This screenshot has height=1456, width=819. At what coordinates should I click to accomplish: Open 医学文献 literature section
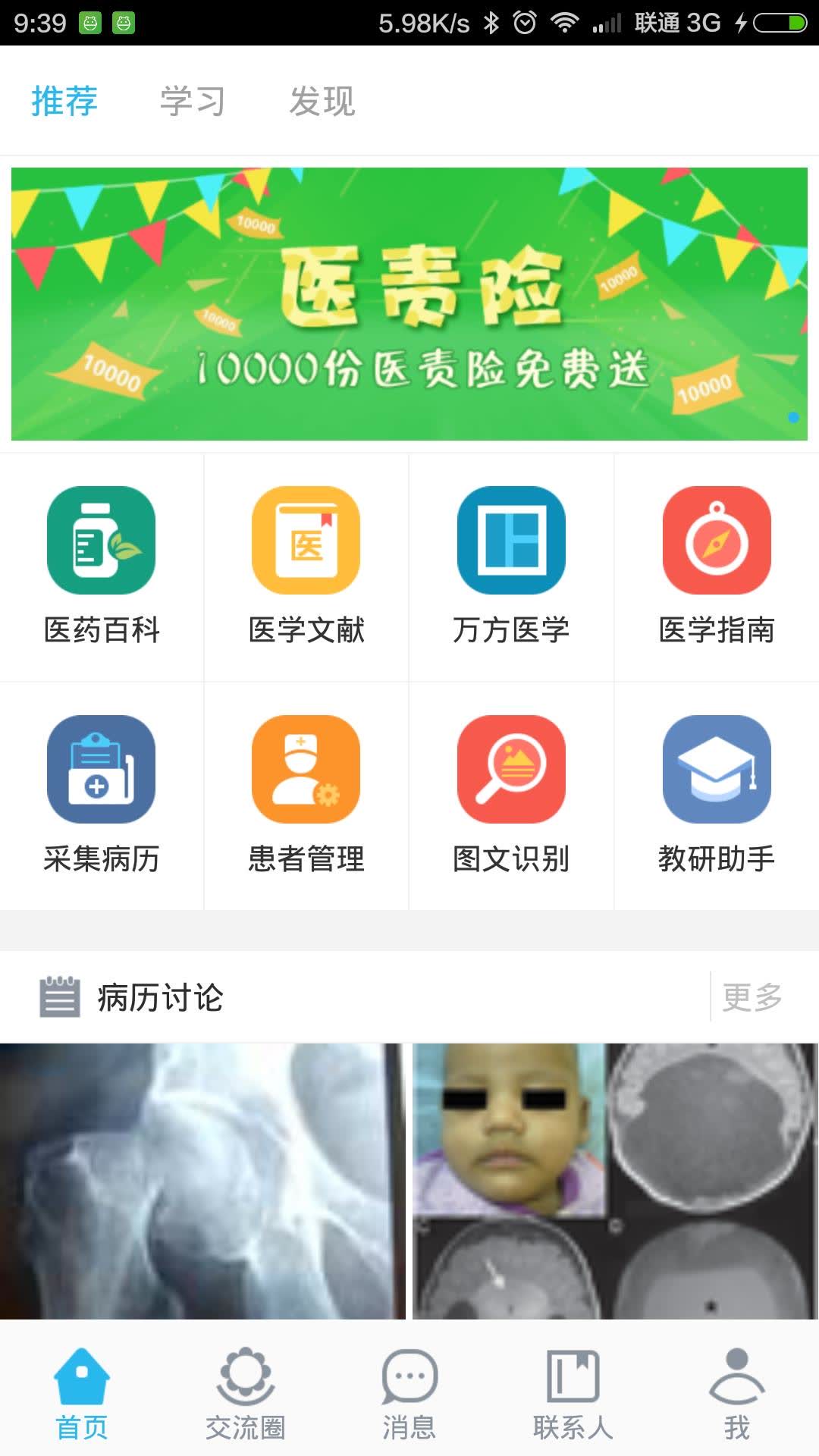[306, 566]
